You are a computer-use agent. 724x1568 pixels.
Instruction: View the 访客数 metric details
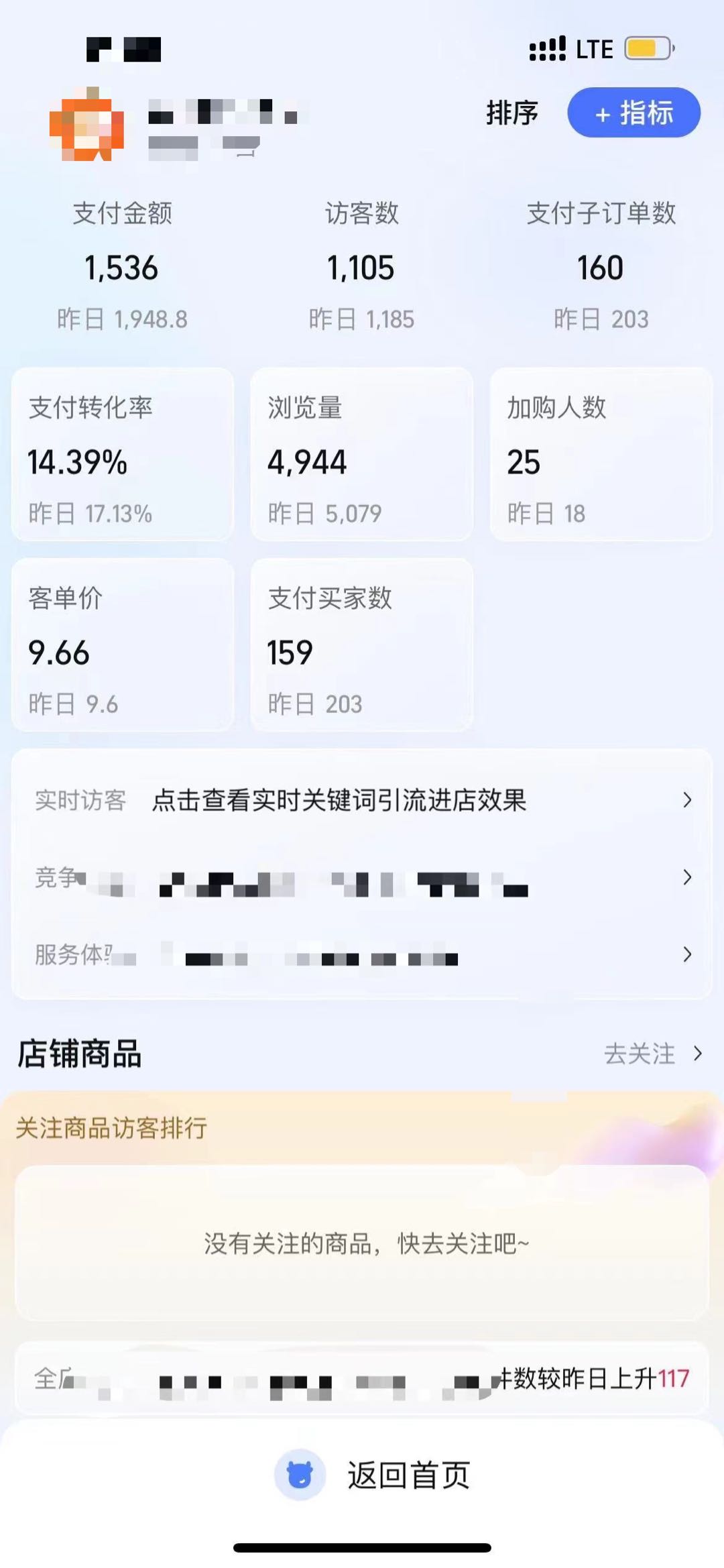tap(361, 267)
